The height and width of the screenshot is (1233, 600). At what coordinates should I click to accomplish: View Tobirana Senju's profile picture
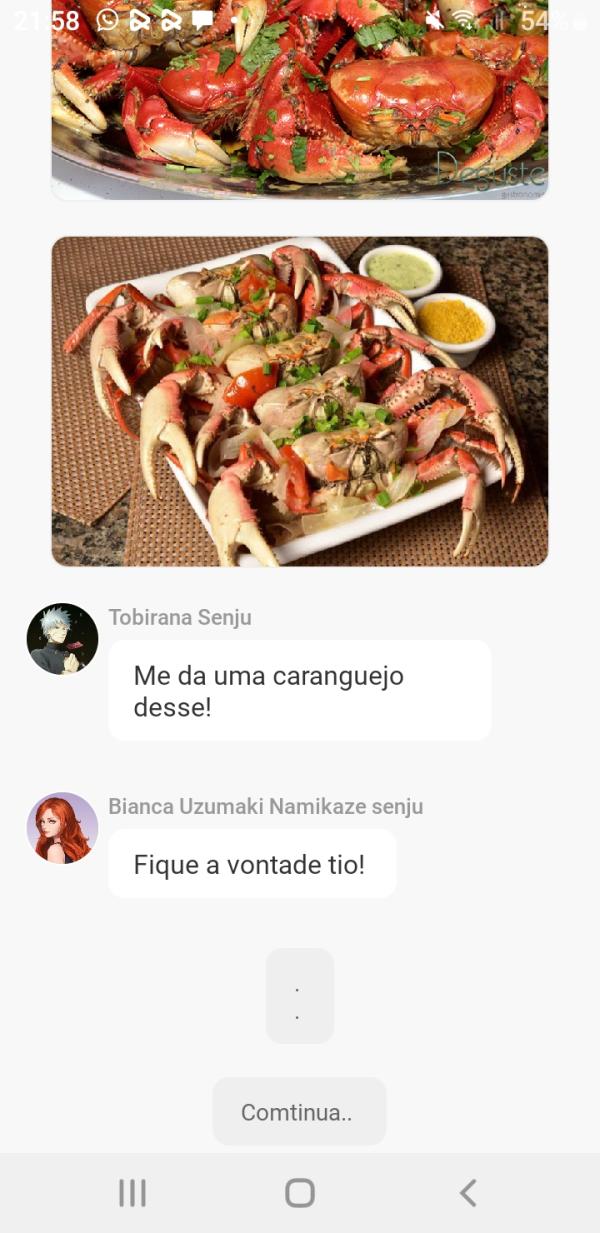pos(62,639)
